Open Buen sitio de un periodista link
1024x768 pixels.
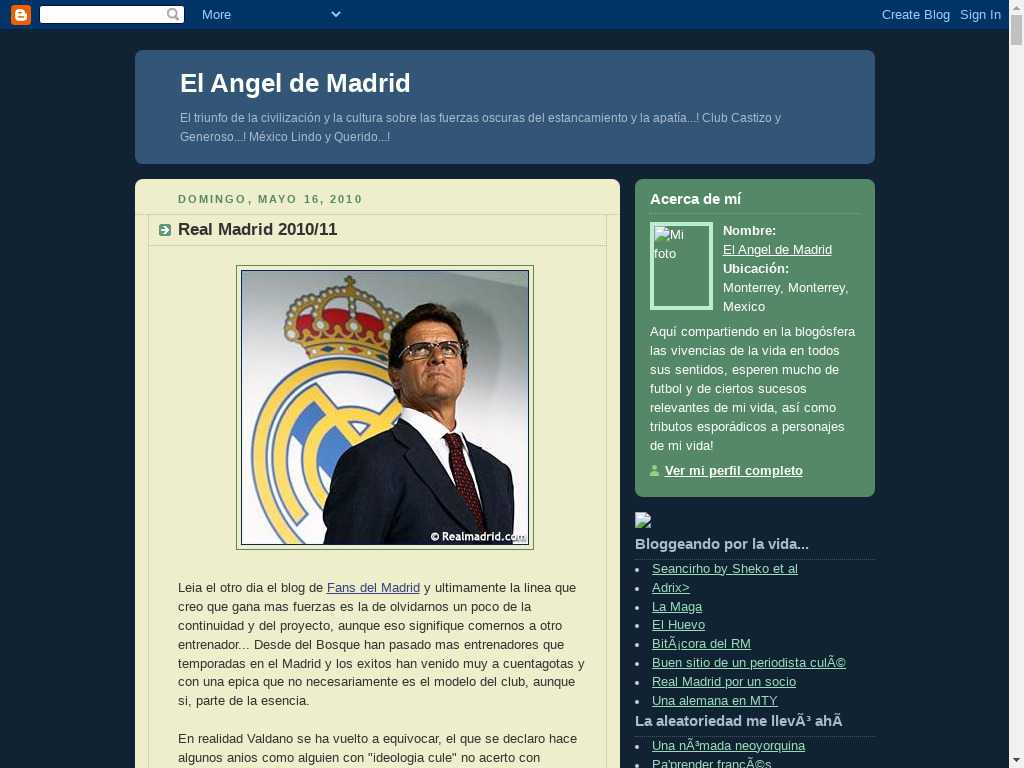click(748, 662)
